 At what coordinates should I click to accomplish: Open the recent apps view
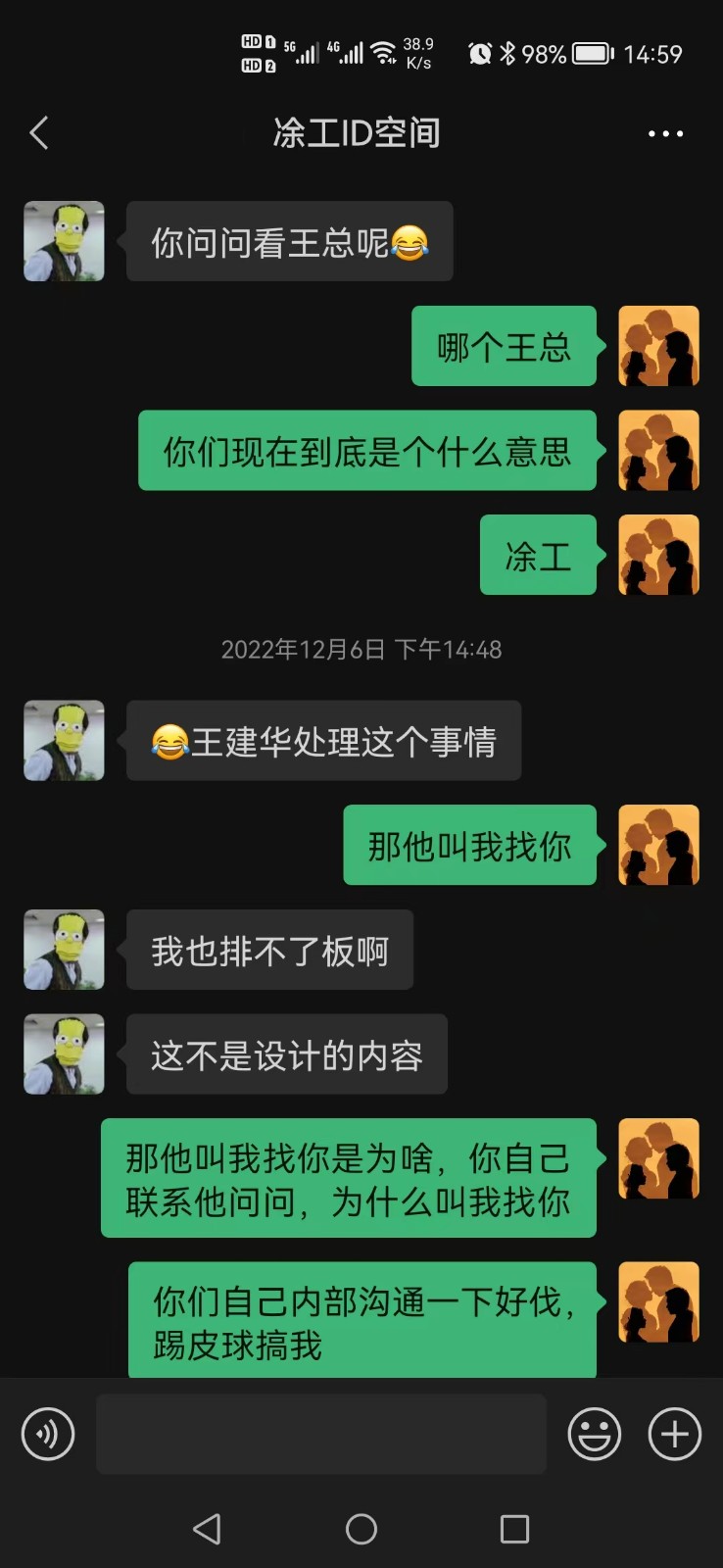514,1529
